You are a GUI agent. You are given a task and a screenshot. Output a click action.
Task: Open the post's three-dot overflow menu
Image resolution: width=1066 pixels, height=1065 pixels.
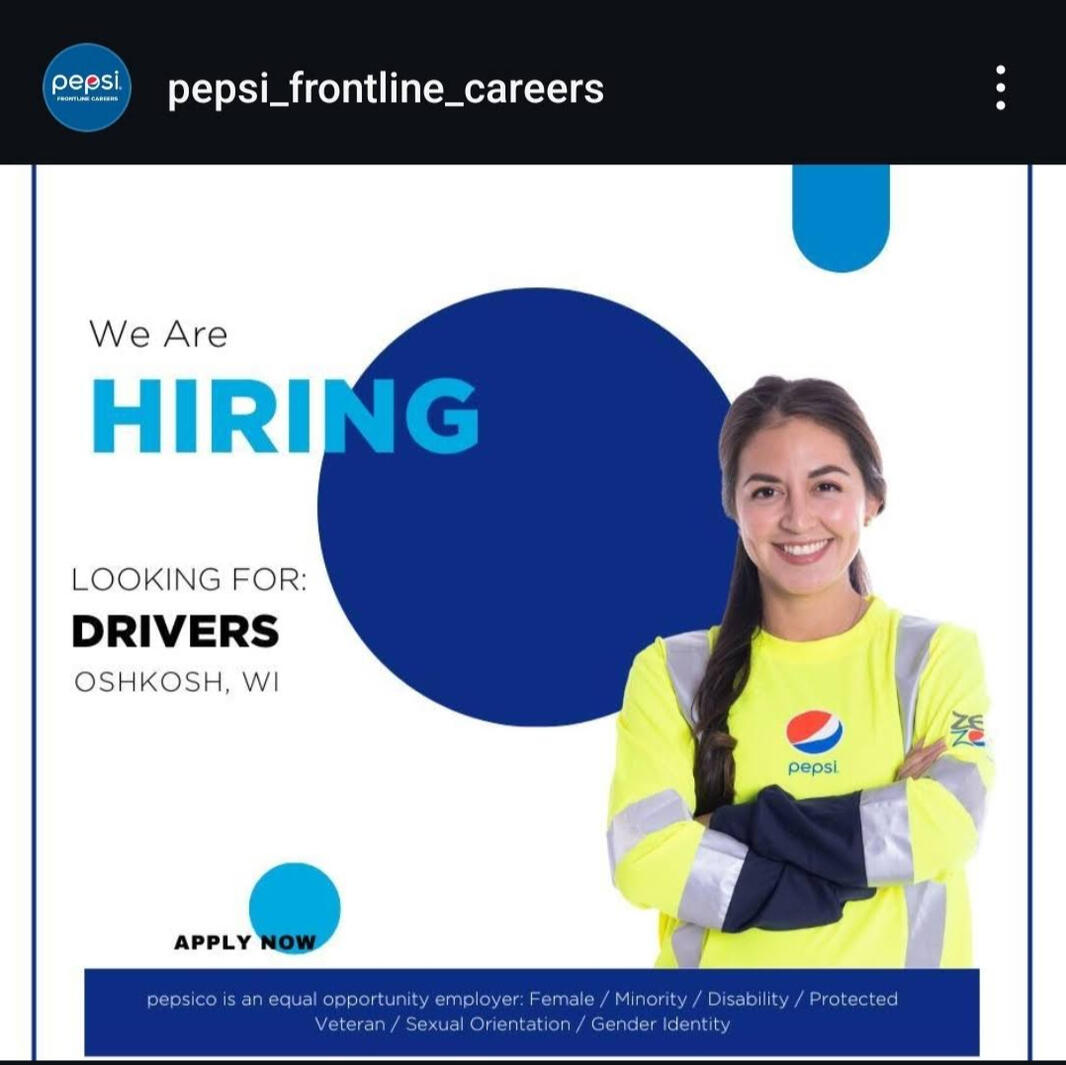click(x=1000, y=88)
